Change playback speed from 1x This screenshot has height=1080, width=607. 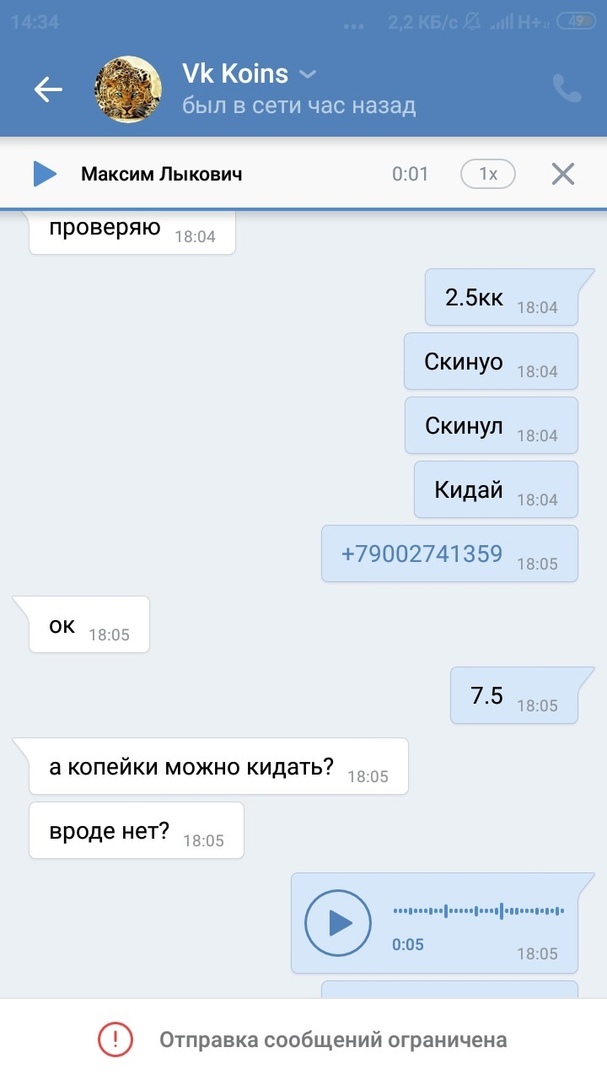[x=487, y=174]
